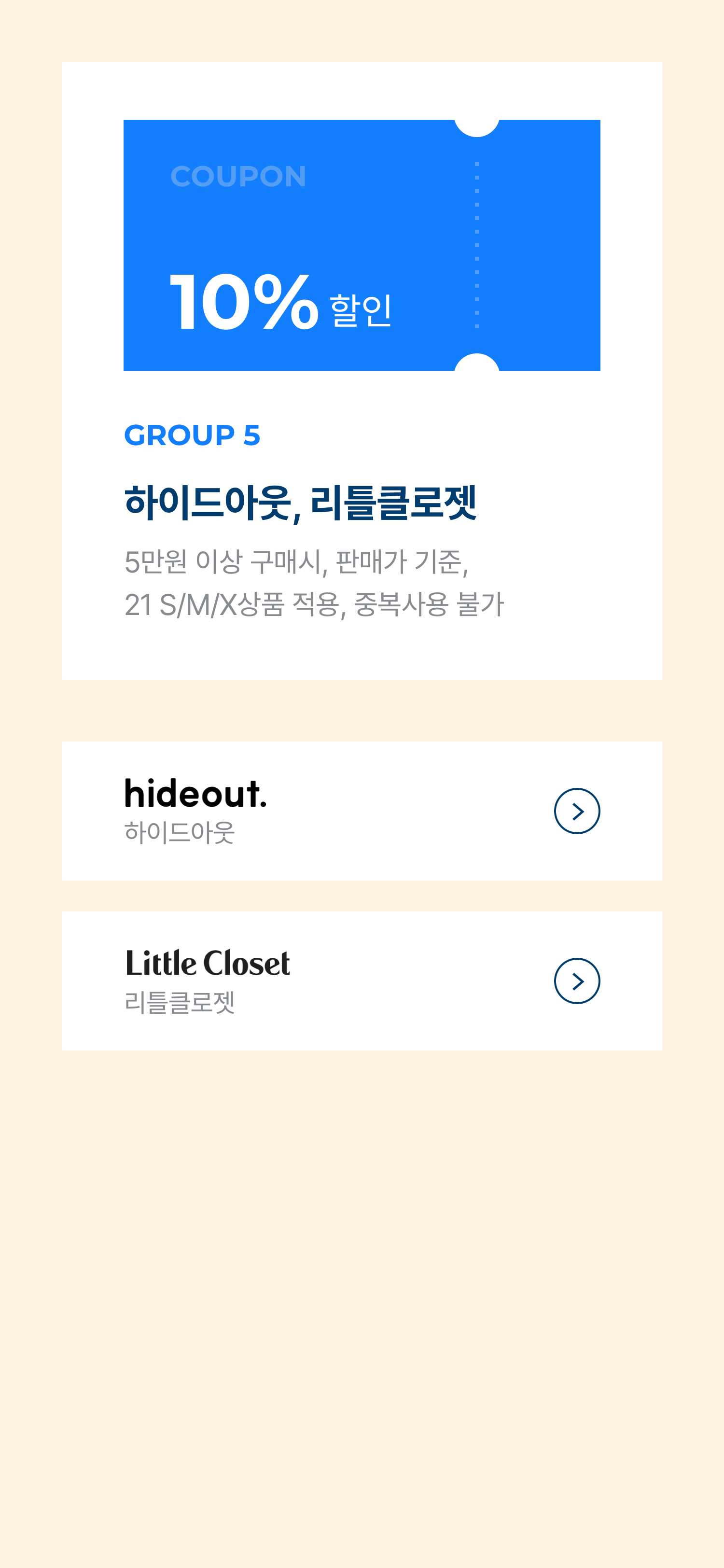This screenshot has width=724, height=1568.
Task: Open the hideout brand page
Action: pyautogui.click(x=576, y=811)
